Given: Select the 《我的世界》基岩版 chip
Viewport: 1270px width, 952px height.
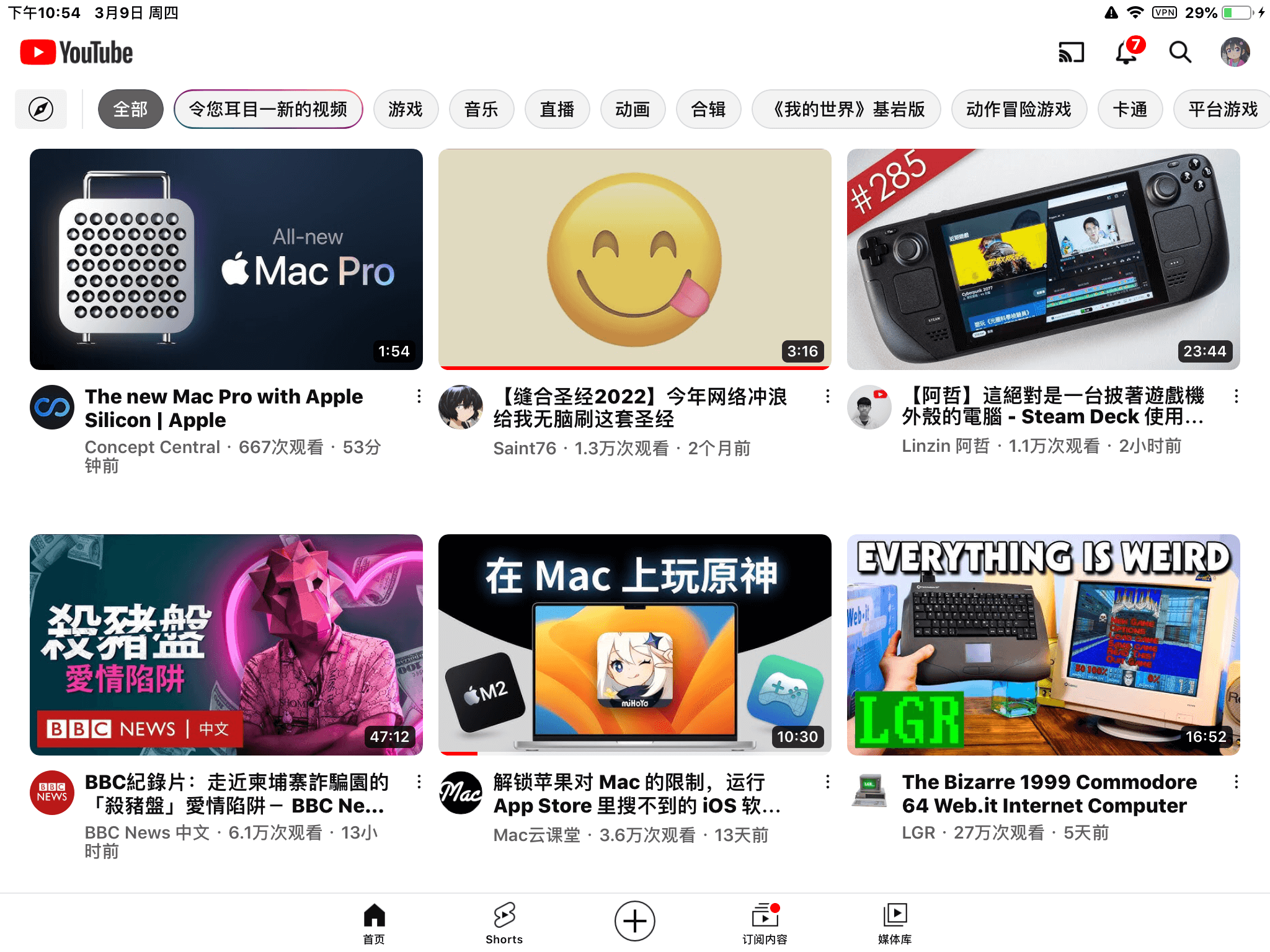Looking at the screenshot, I should click(846, 110).
